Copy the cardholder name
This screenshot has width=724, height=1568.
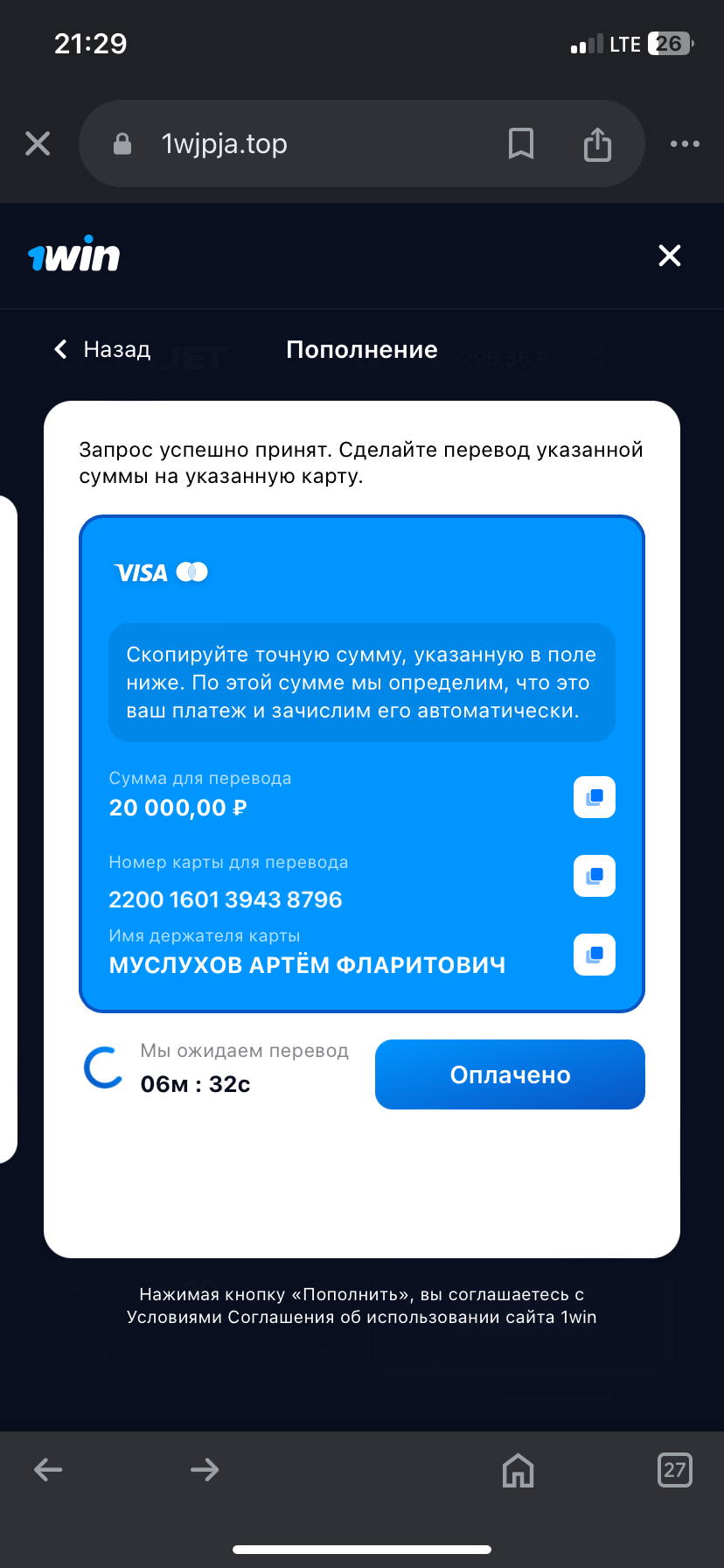tap(595, 955)
